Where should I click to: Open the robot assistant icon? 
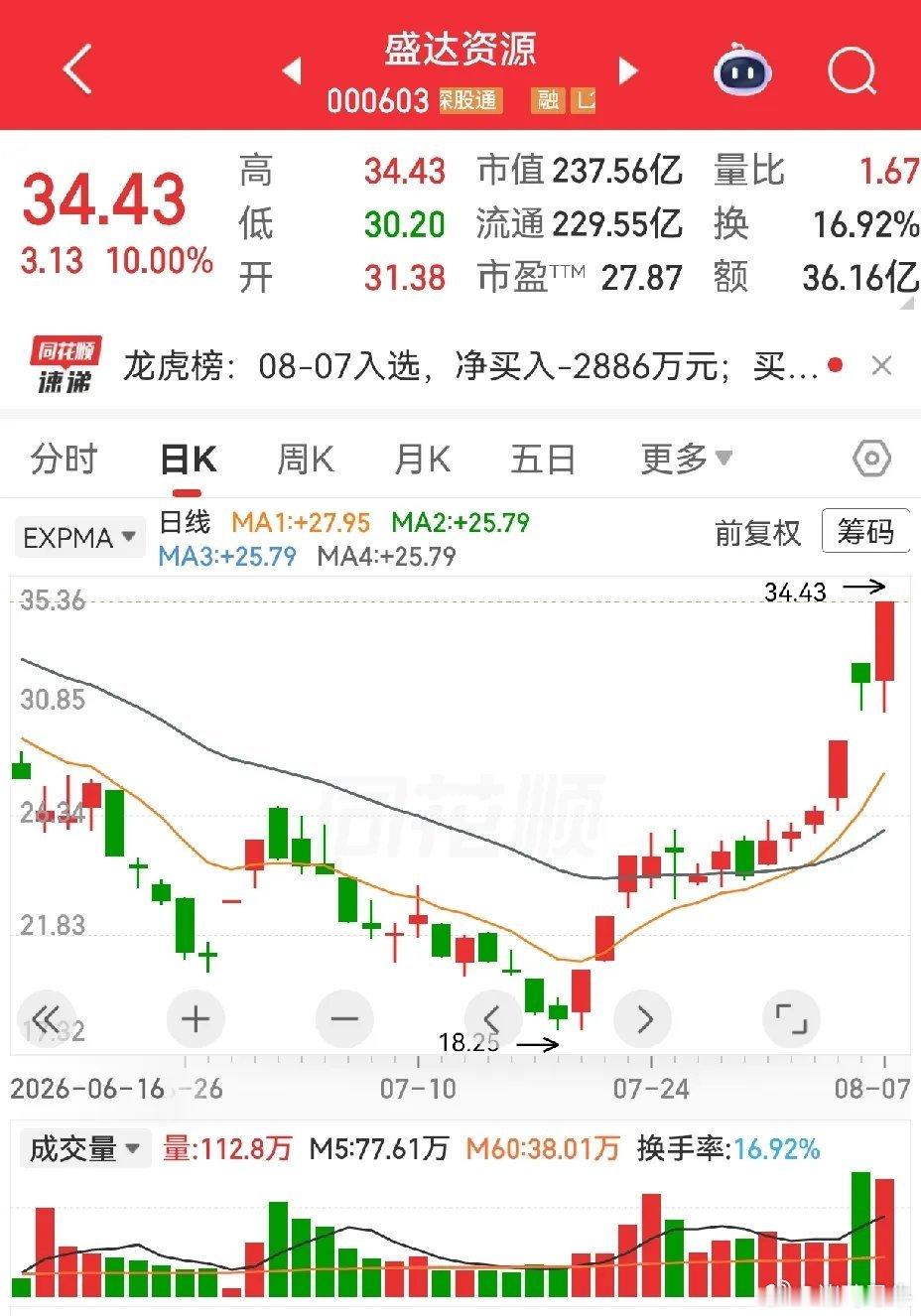pyautogui.click(x=743, y=70)
